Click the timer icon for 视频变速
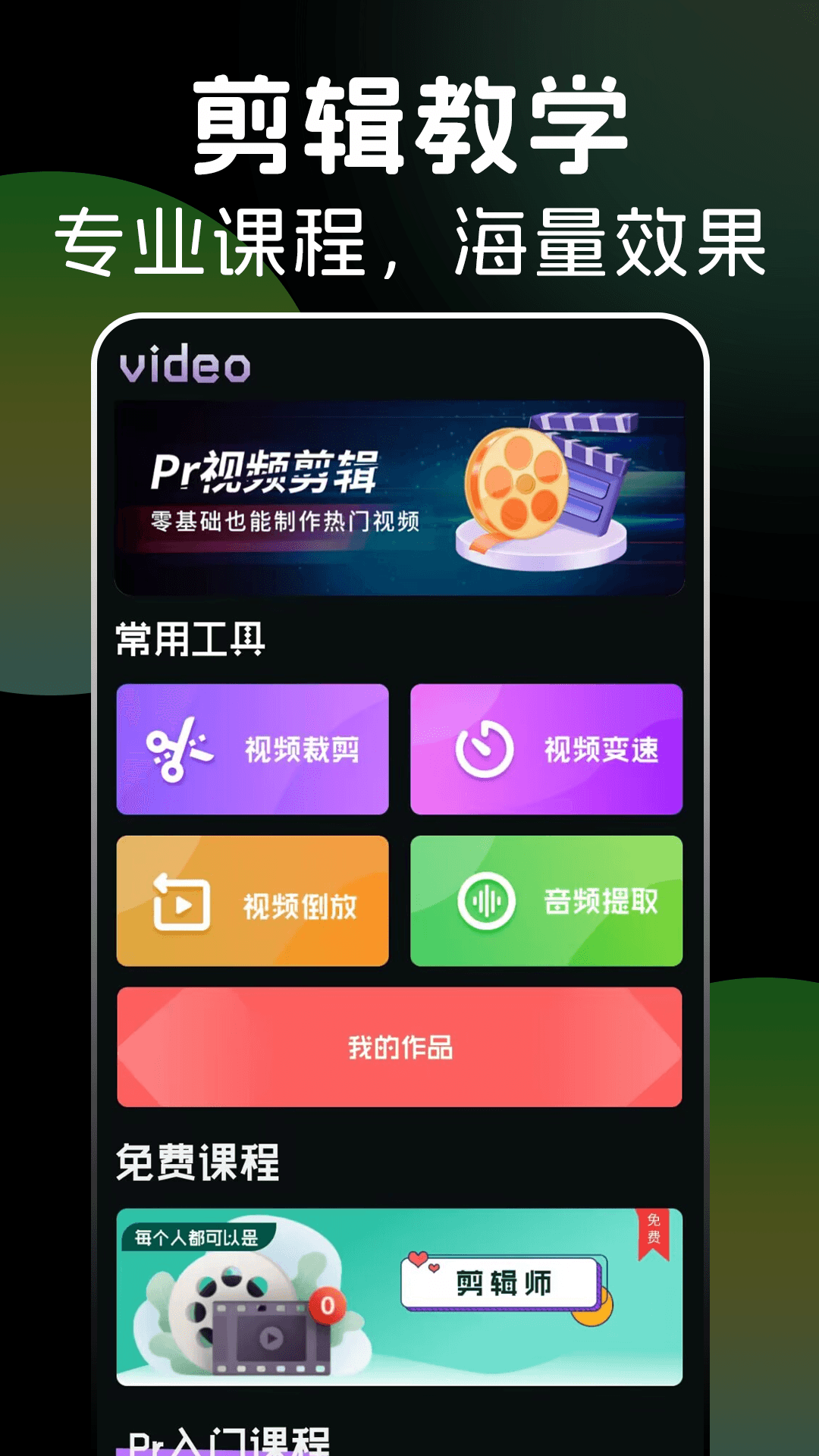Viewport: 819px width, 1456px height. pyautogui.click(x=485, y=749)
